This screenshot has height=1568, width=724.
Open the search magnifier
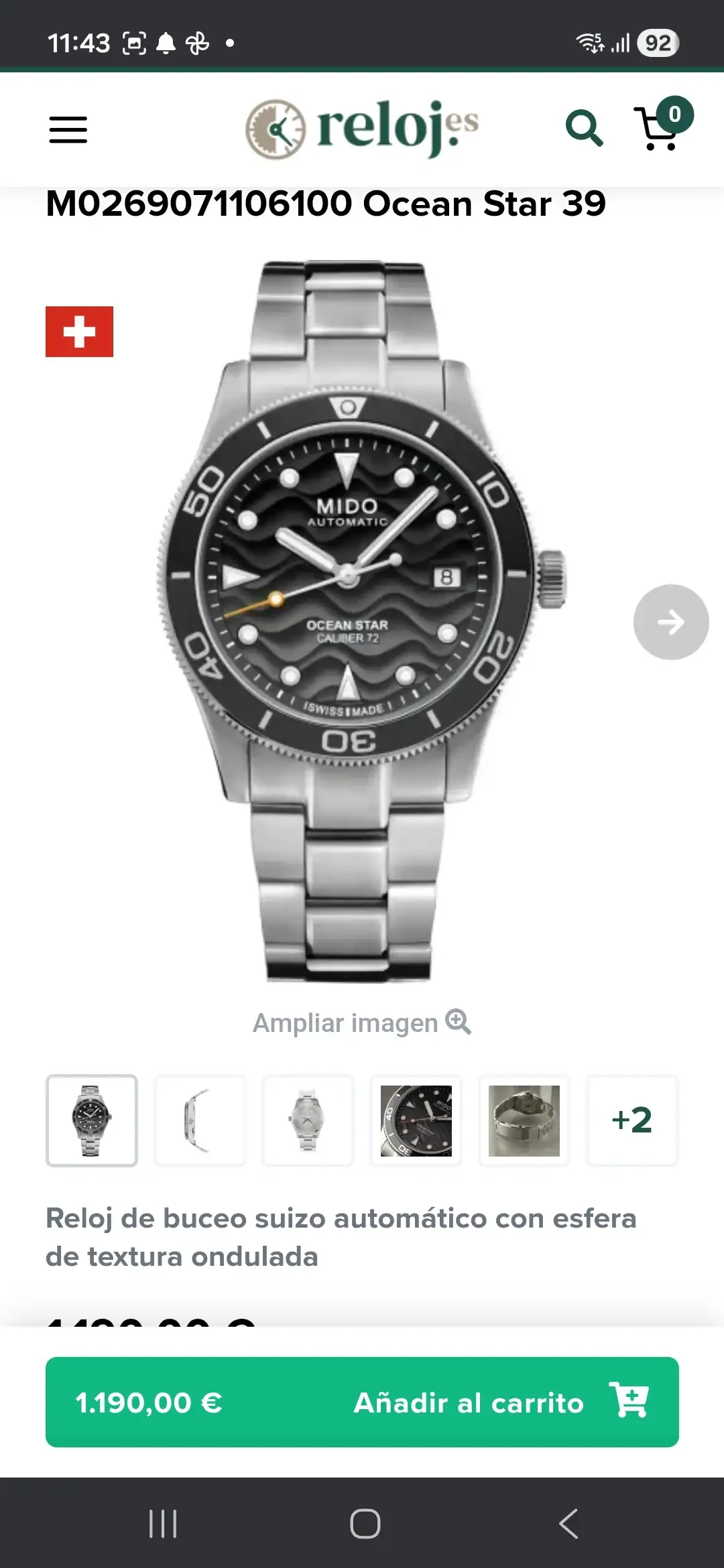[x=584, y=128]
